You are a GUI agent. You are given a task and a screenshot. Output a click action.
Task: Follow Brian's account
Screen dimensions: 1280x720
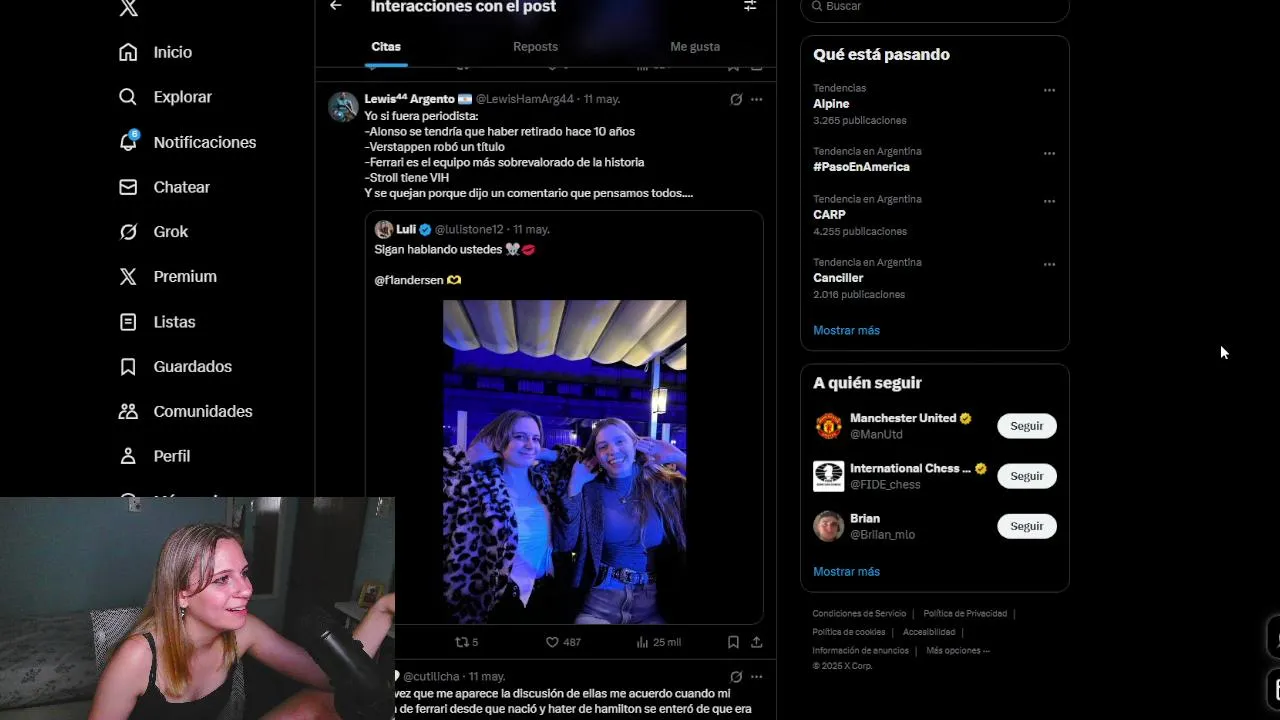click(x=1026, y=526)
